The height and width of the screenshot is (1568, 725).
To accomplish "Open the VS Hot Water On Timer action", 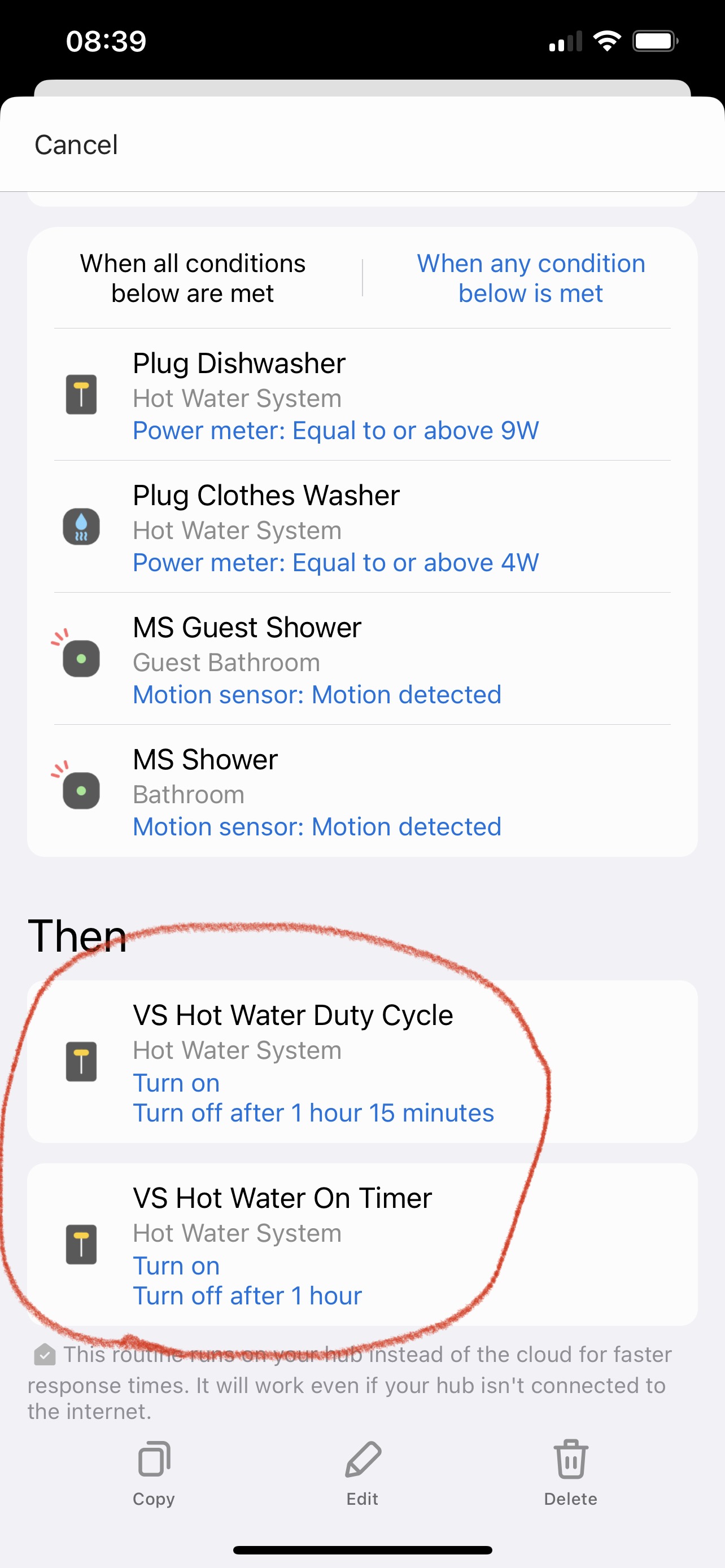I will pos(361,1245).
